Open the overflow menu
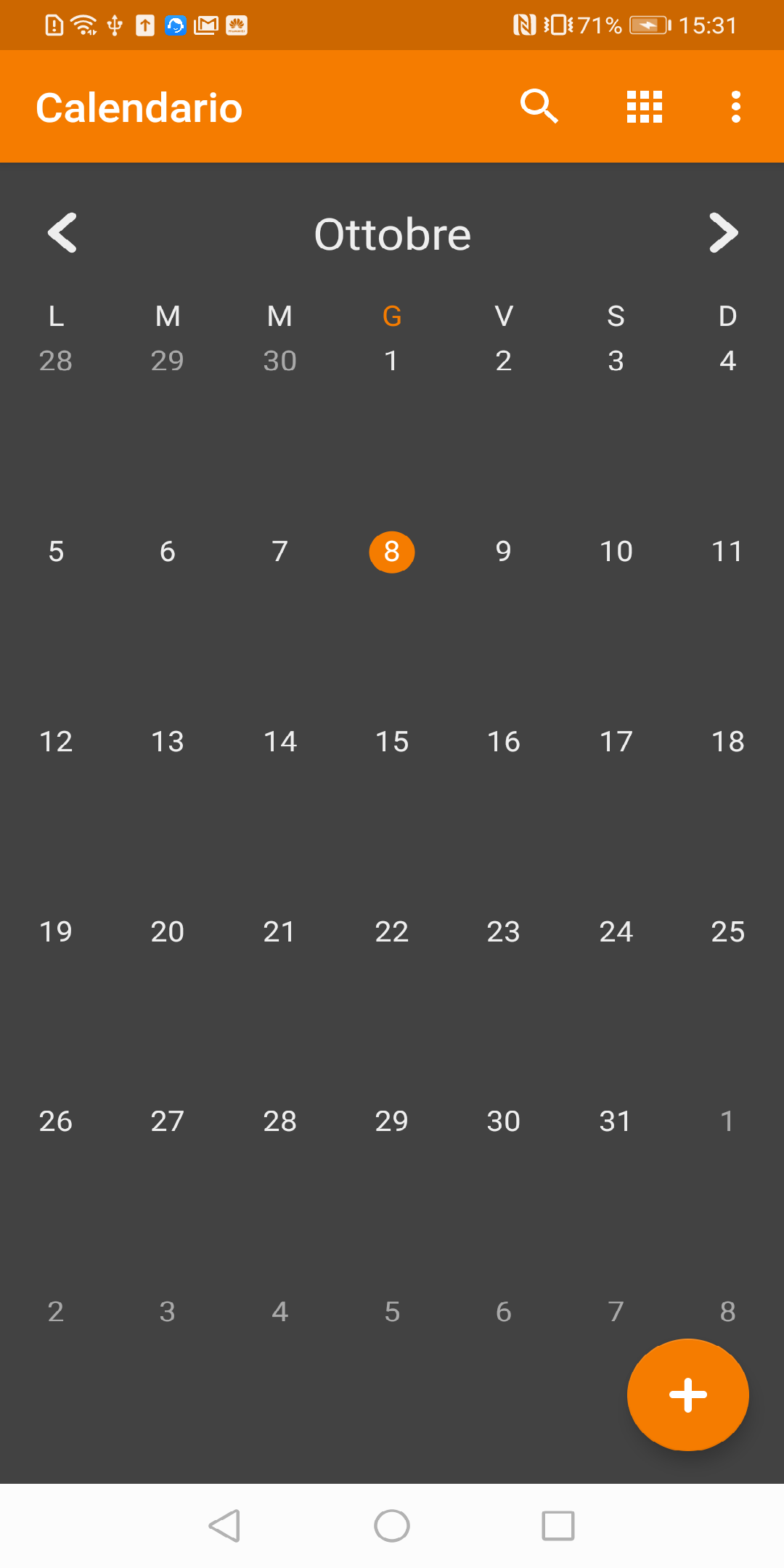784x1568 pixels. (735, 107)
